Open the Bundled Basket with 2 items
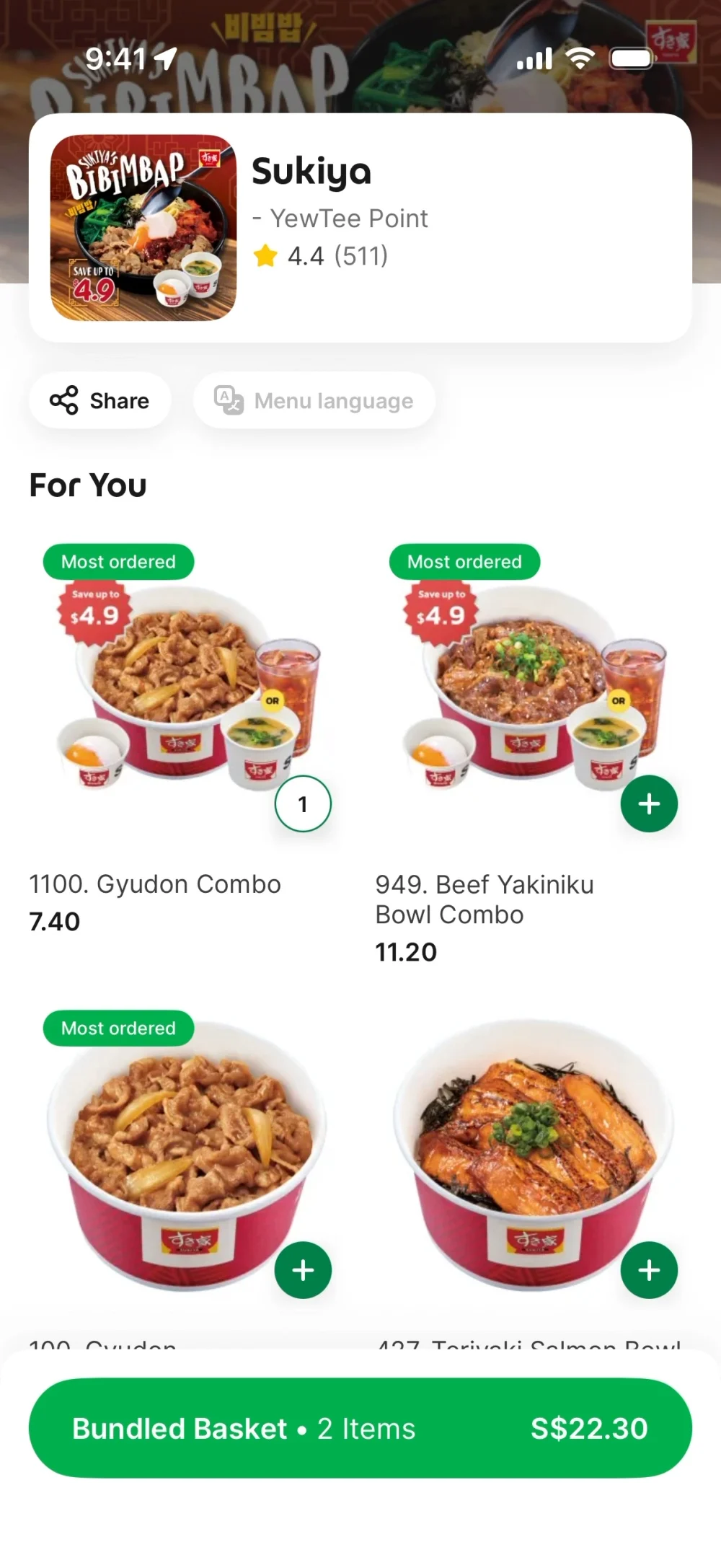 [x=359, y=1428]
